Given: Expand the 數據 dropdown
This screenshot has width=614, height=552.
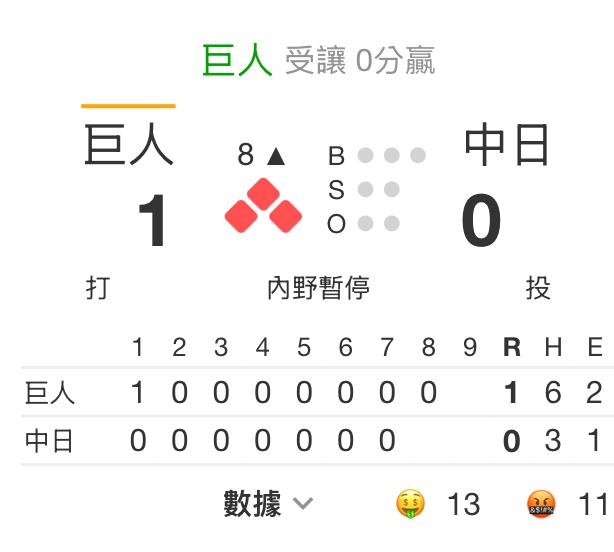Looking at the screenshot, I should coord(268,503).
